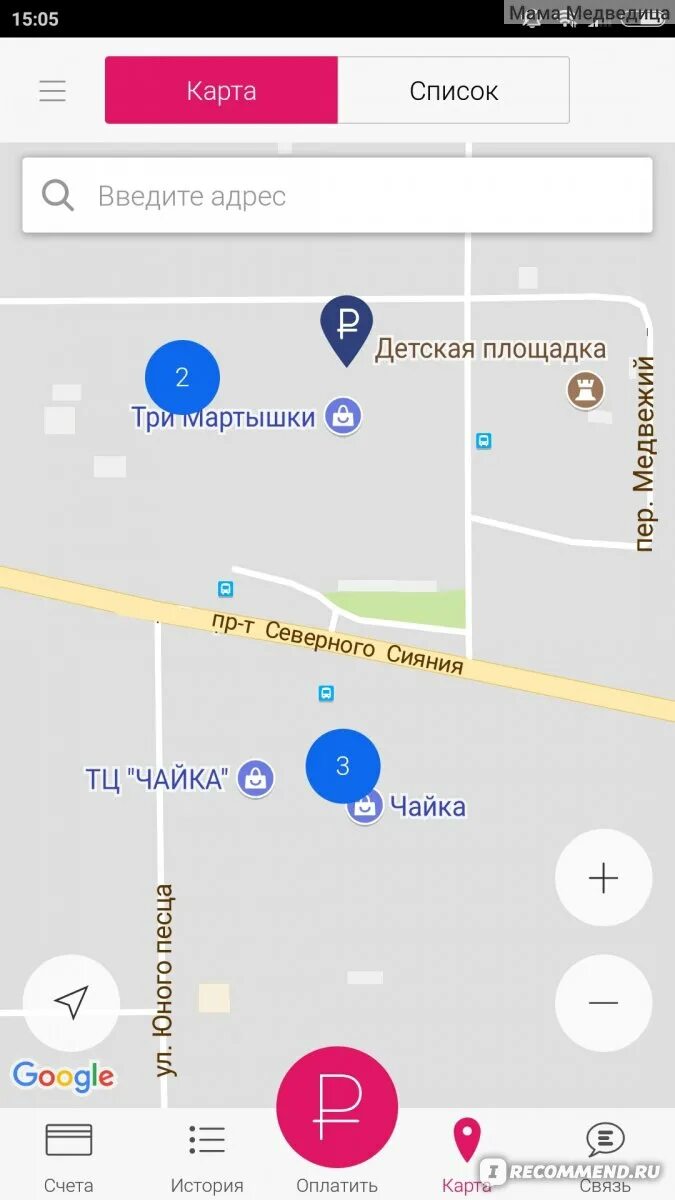675x1200 pixels.
Task: Open the Счета tab
Action: coord(69,1156)
